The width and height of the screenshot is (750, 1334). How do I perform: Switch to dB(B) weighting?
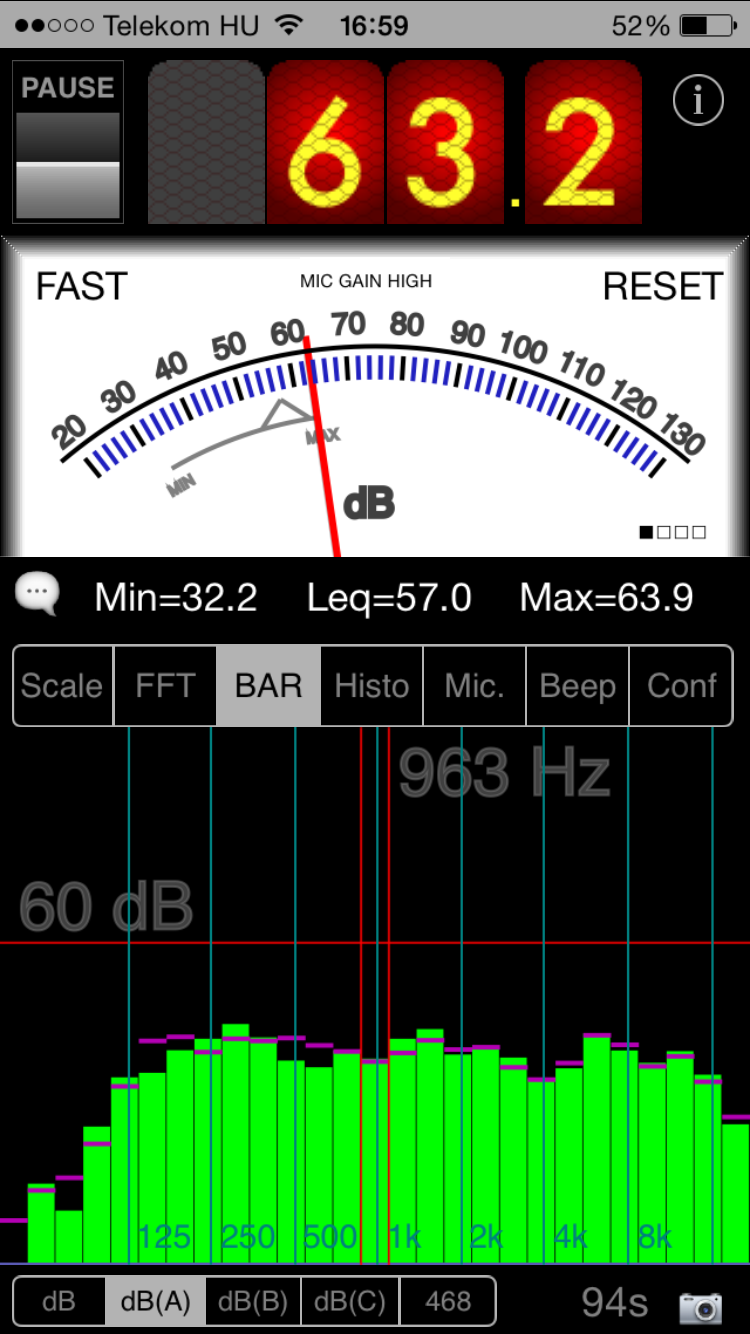pos(253,1301)
